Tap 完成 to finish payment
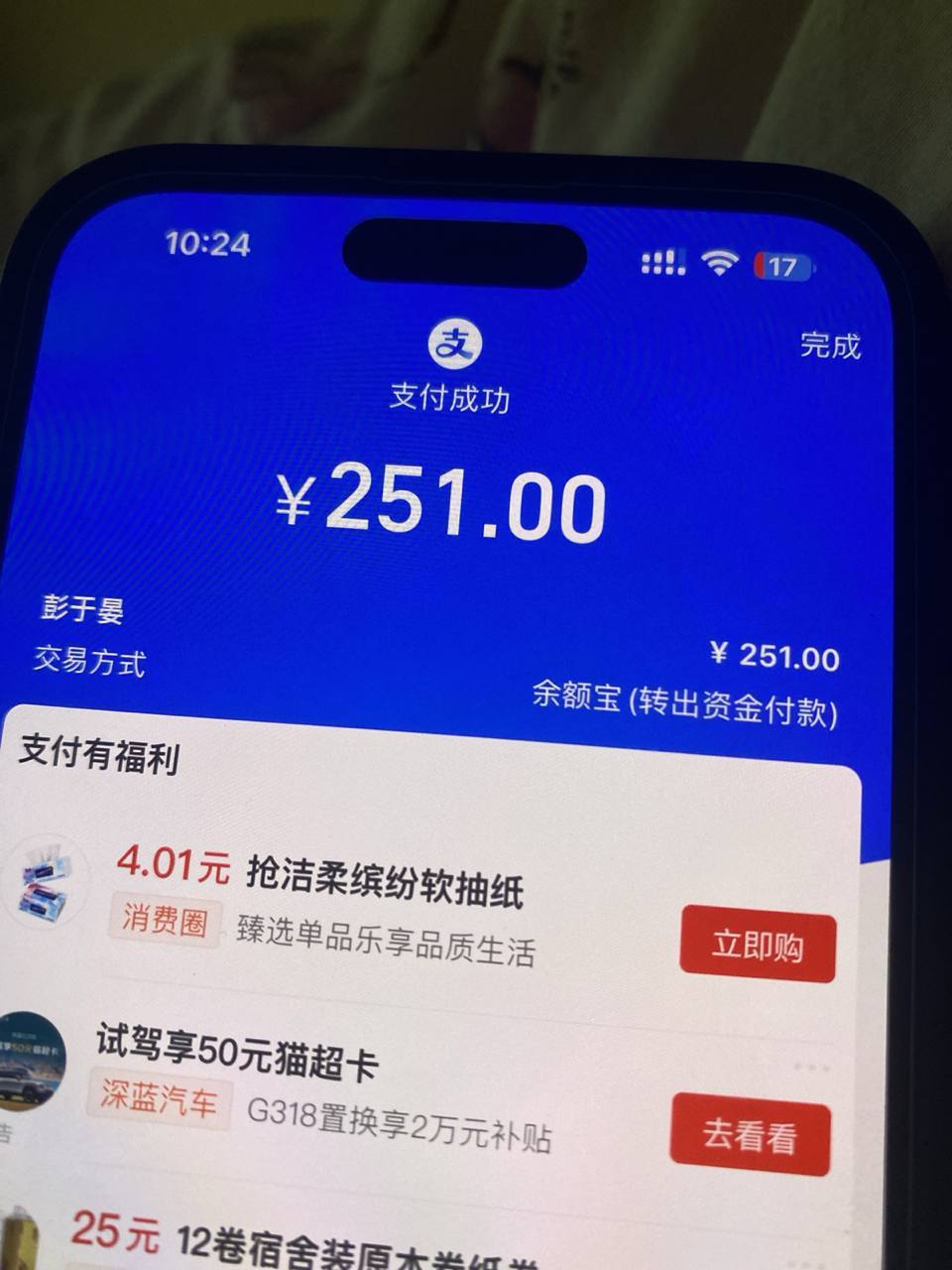Image resolution: width=952 pixels, height=1270 pixels. pos(830,345)
